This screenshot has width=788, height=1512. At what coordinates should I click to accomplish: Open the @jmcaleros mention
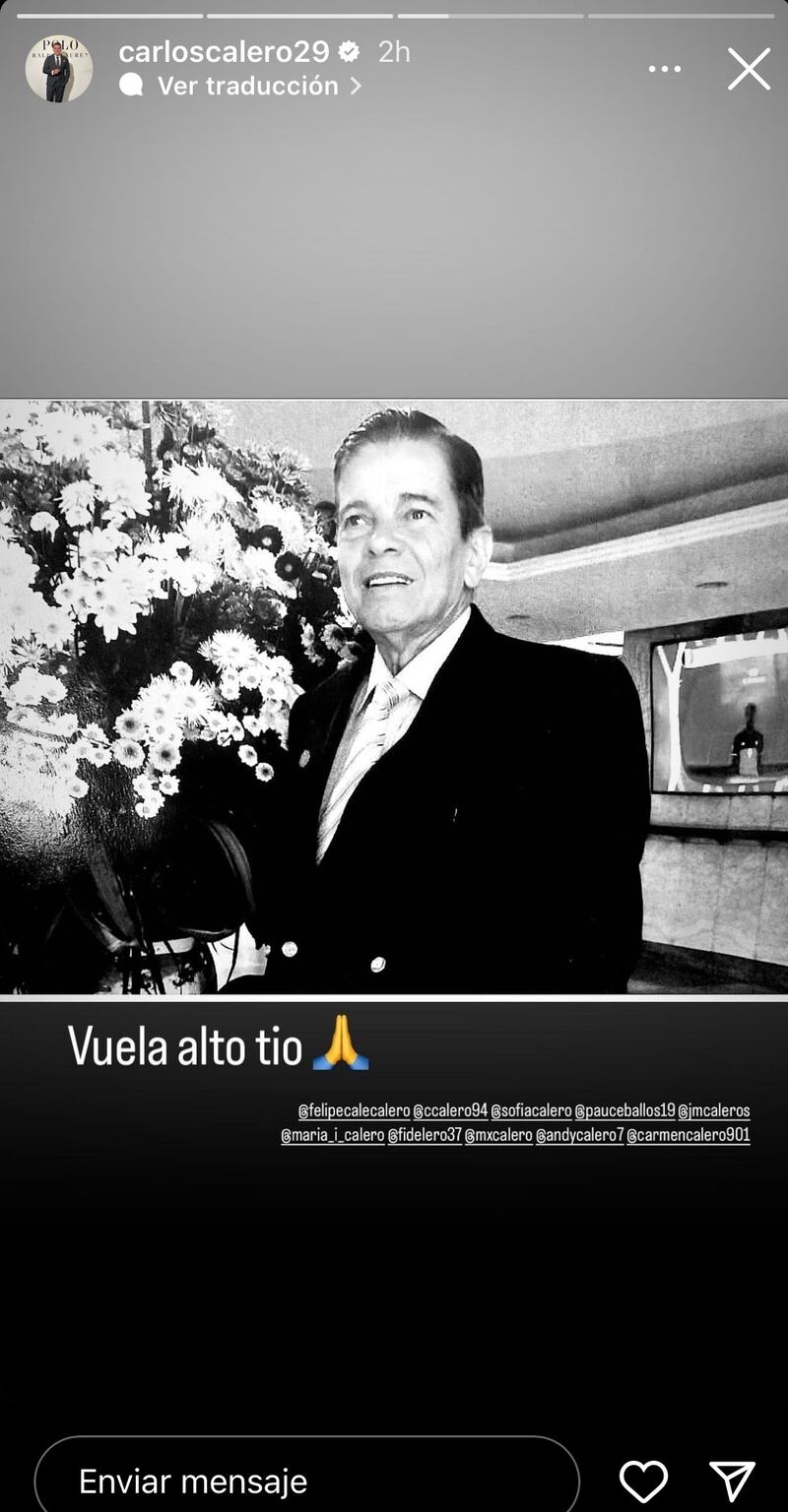[x=714, y=1110]
